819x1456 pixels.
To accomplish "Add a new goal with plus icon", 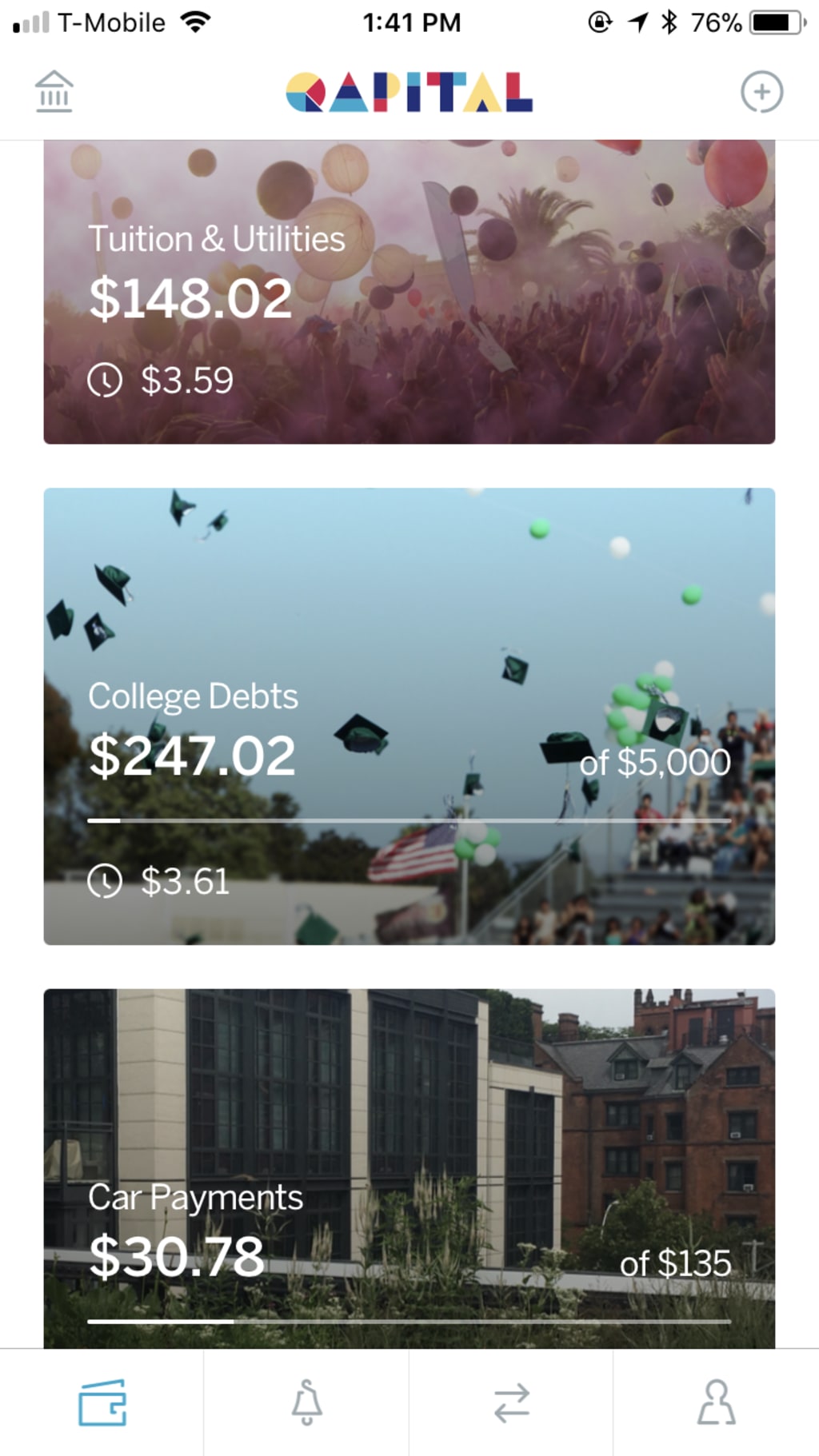I will point(761,92).
